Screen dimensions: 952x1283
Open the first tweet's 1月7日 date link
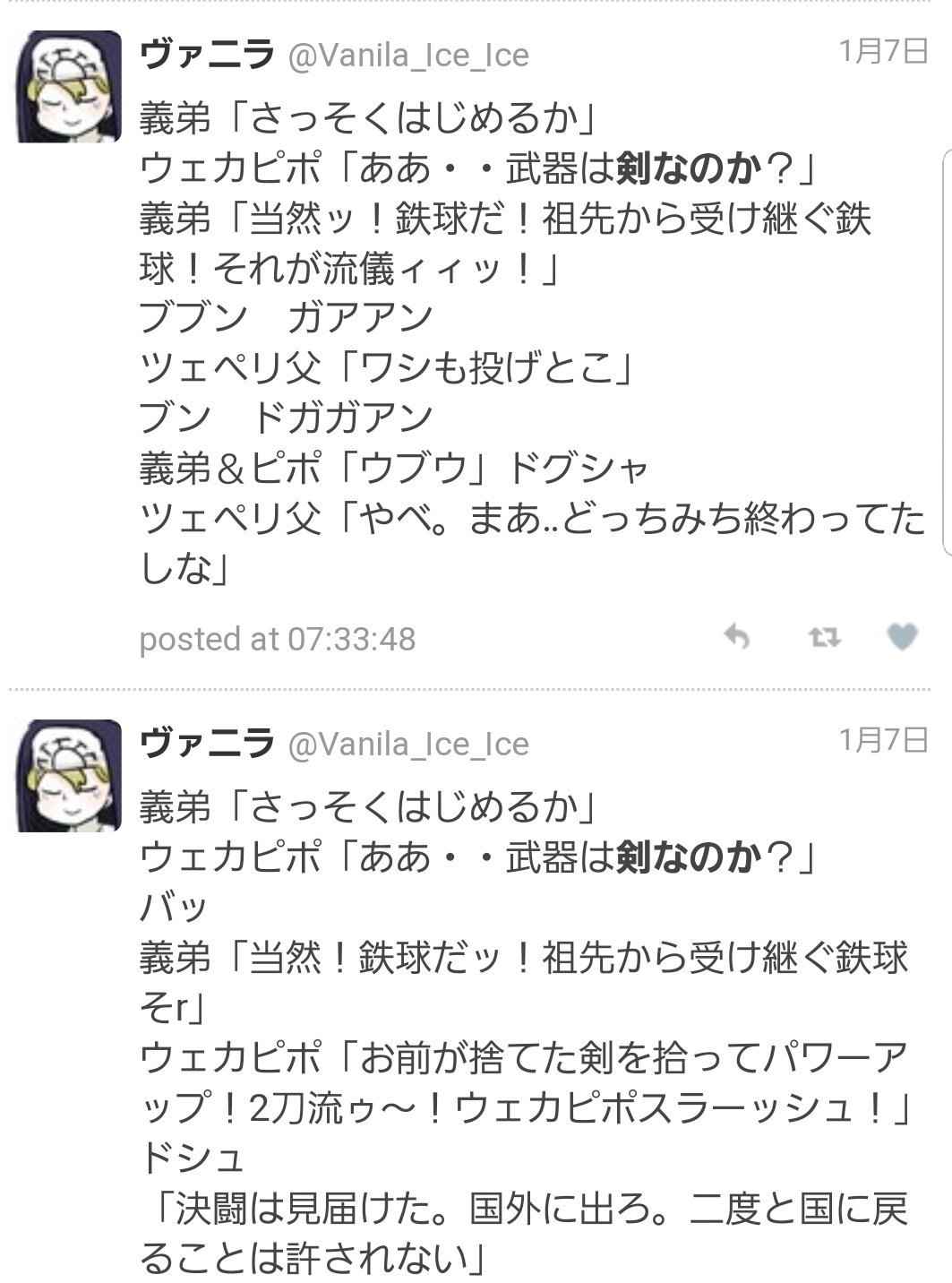click(882, 52)
